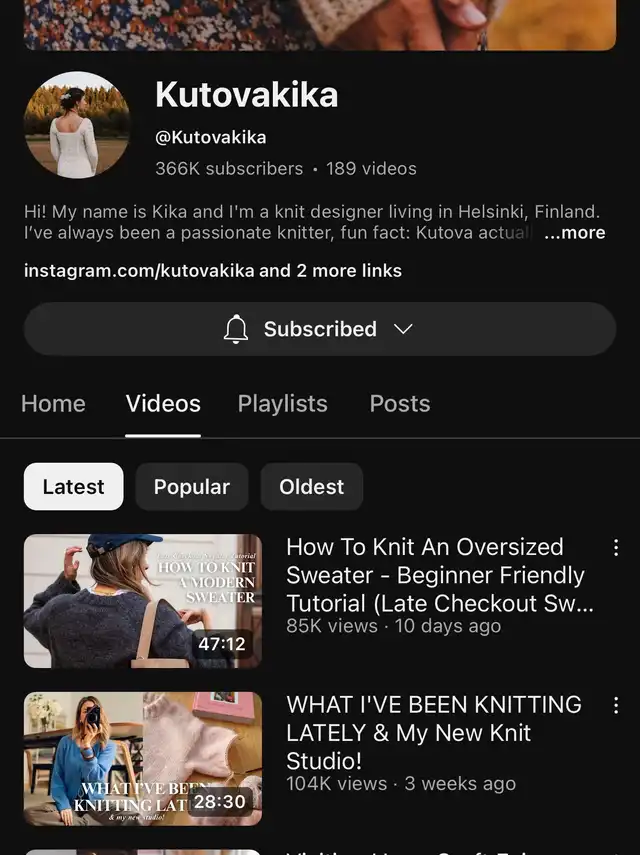Open the Subscribed notification options dropdown
Viewport: 640px width, 855px height.
coord(320,329)
